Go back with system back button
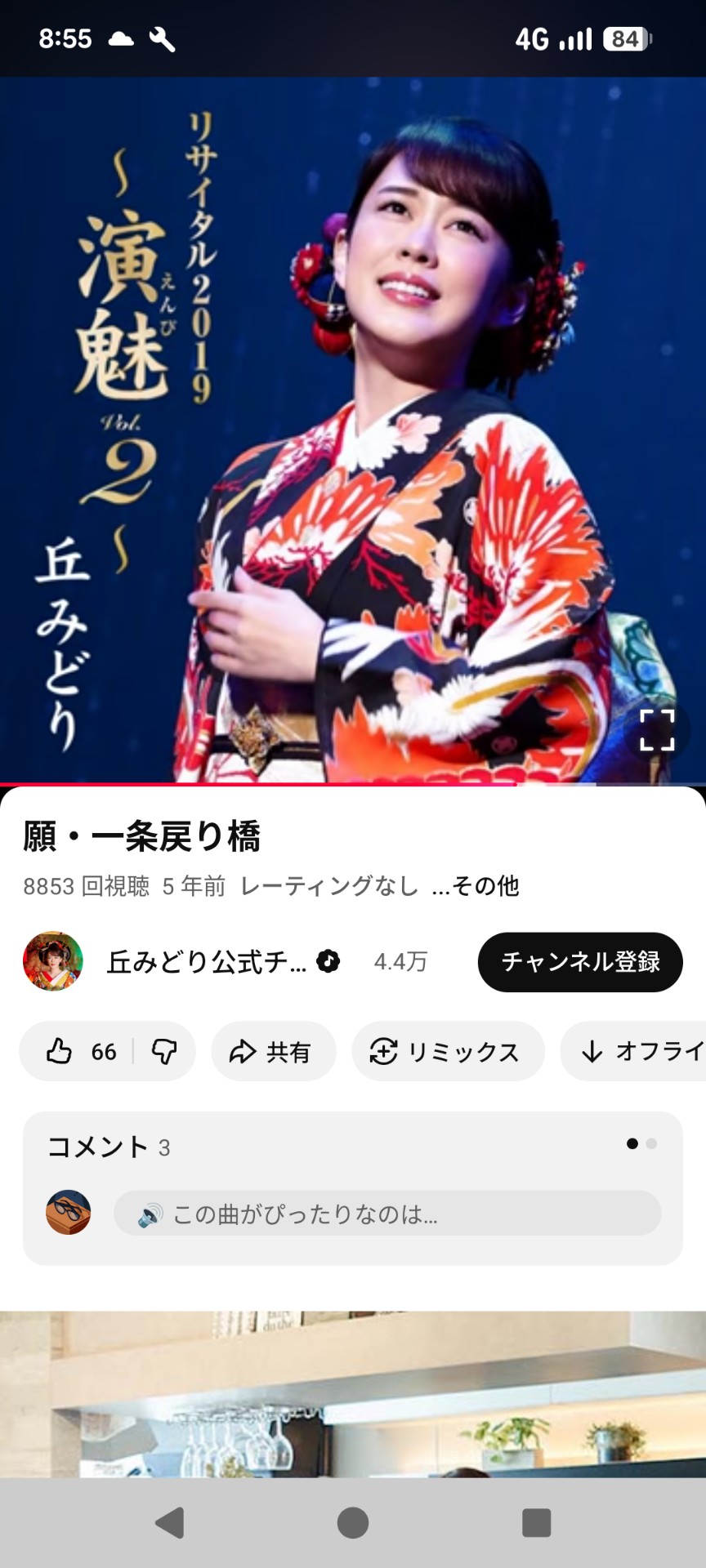Viewport: 706px width, 1568px height. (x=169, y=1522)
